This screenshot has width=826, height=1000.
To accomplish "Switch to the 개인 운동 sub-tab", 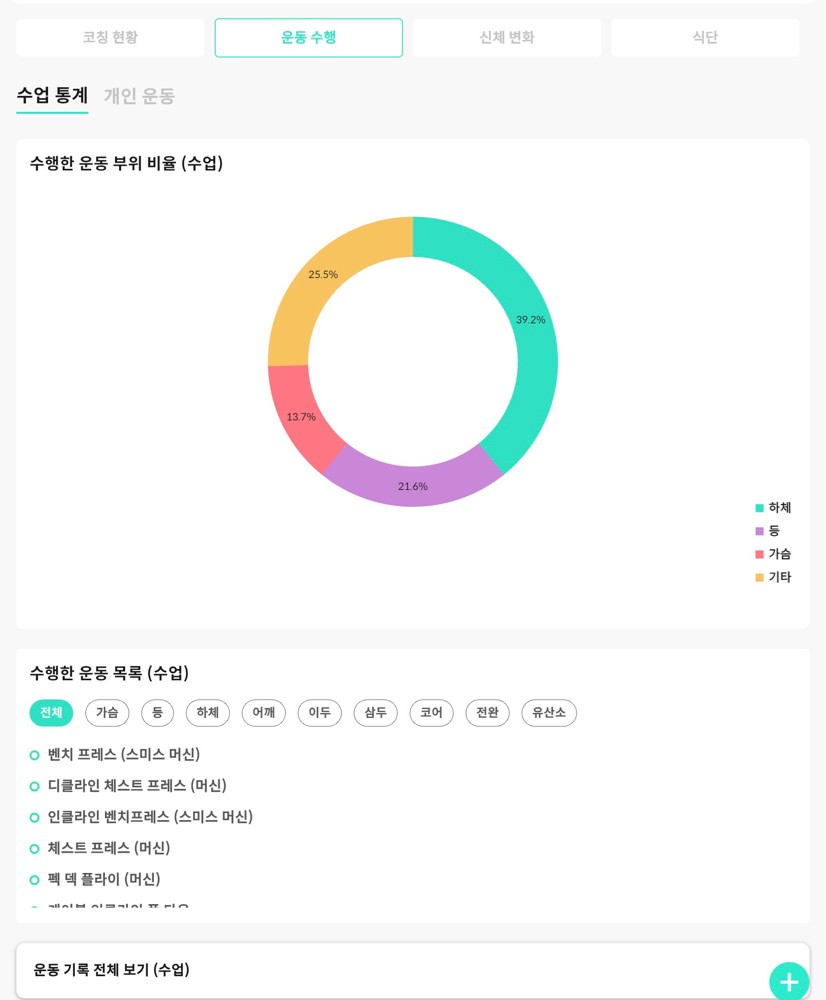I will pyautogui.click(x=139, y=96).
